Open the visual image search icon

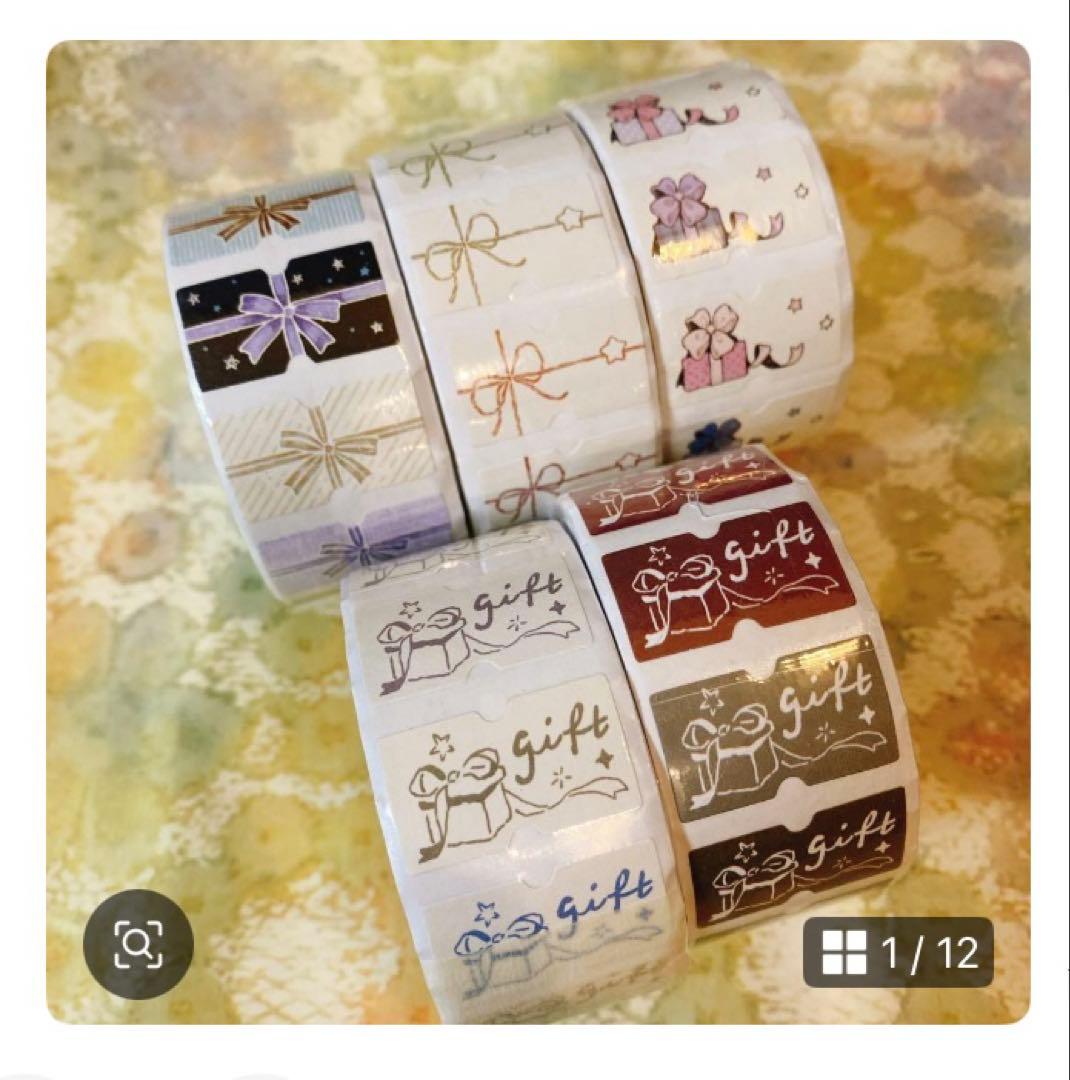138,944
